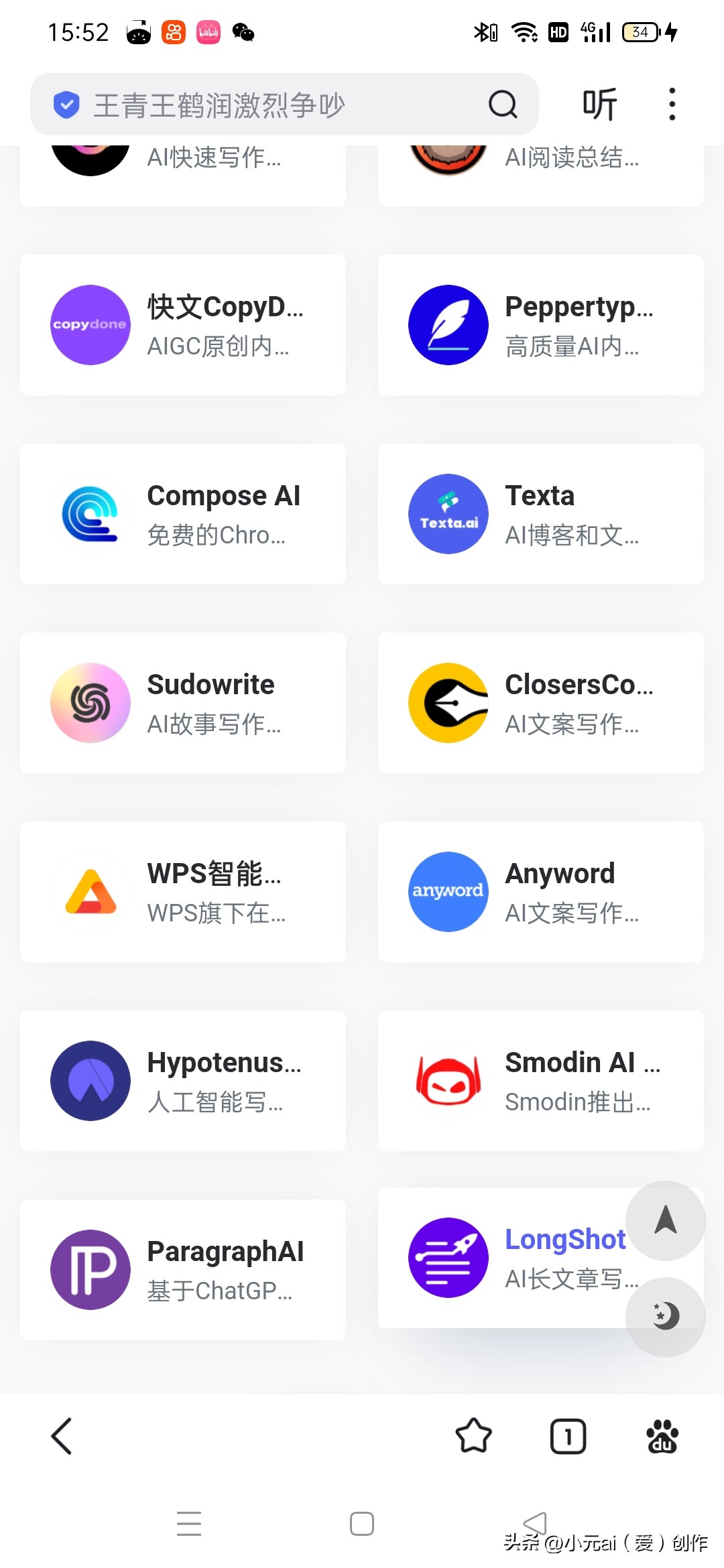The width and height of the screenshot is (724, 1568).
Task: Open the Sudowrite card
Action: [183, 703]
